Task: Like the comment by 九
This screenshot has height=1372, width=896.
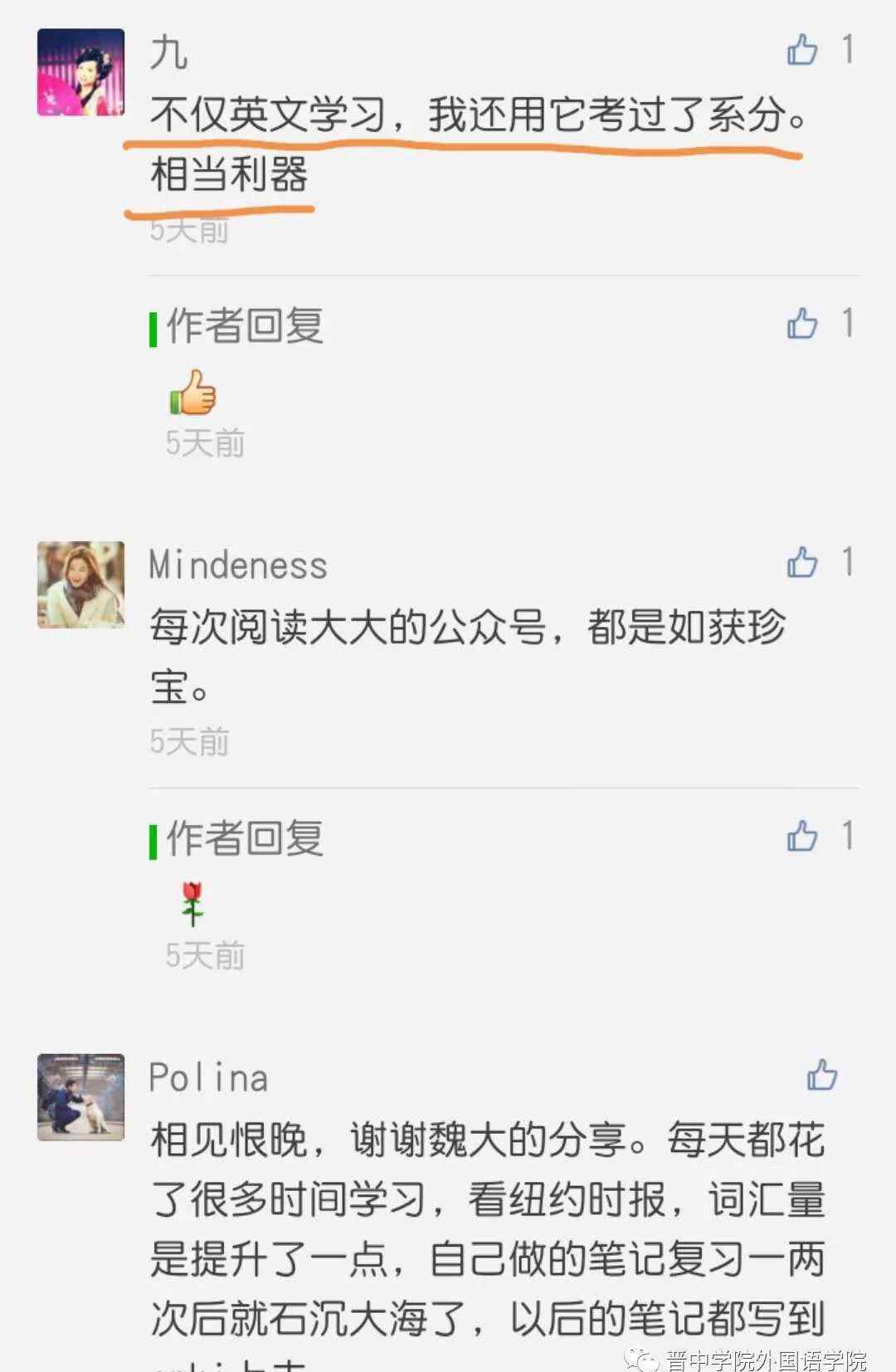Action: point(802,50)
